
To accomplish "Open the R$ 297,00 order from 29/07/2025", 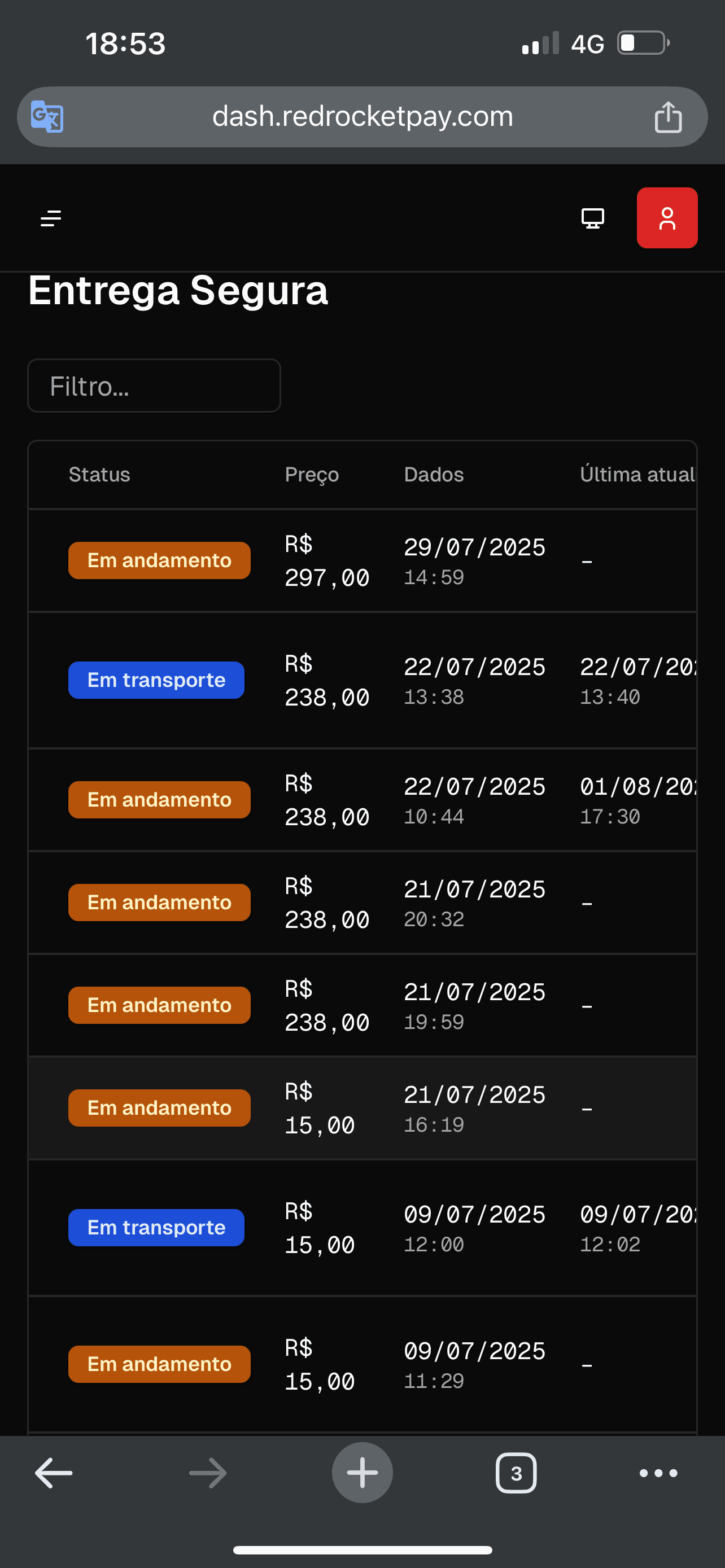I will [x=362, y=560].
